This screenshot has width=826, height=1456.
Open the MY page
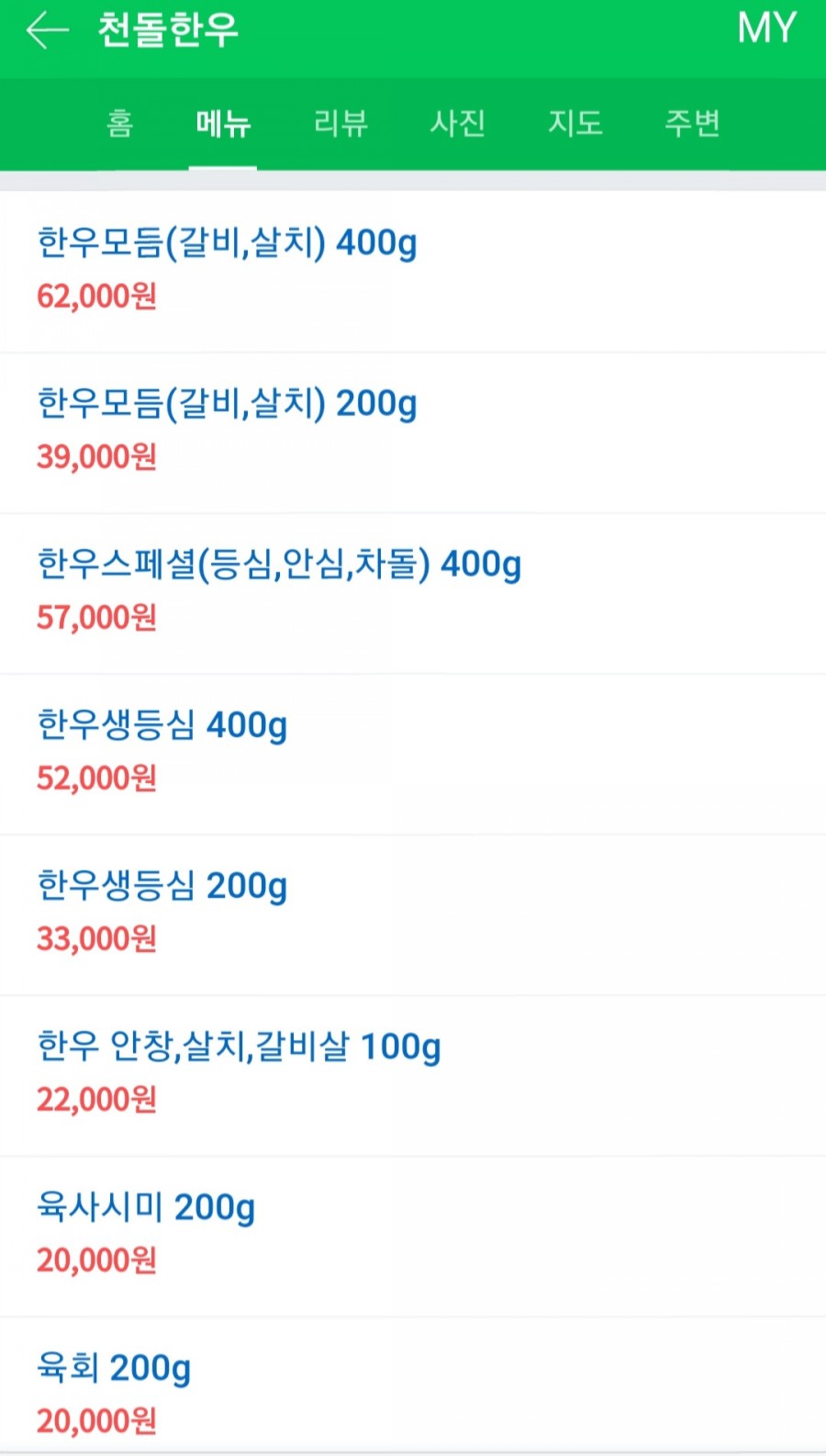766,28
